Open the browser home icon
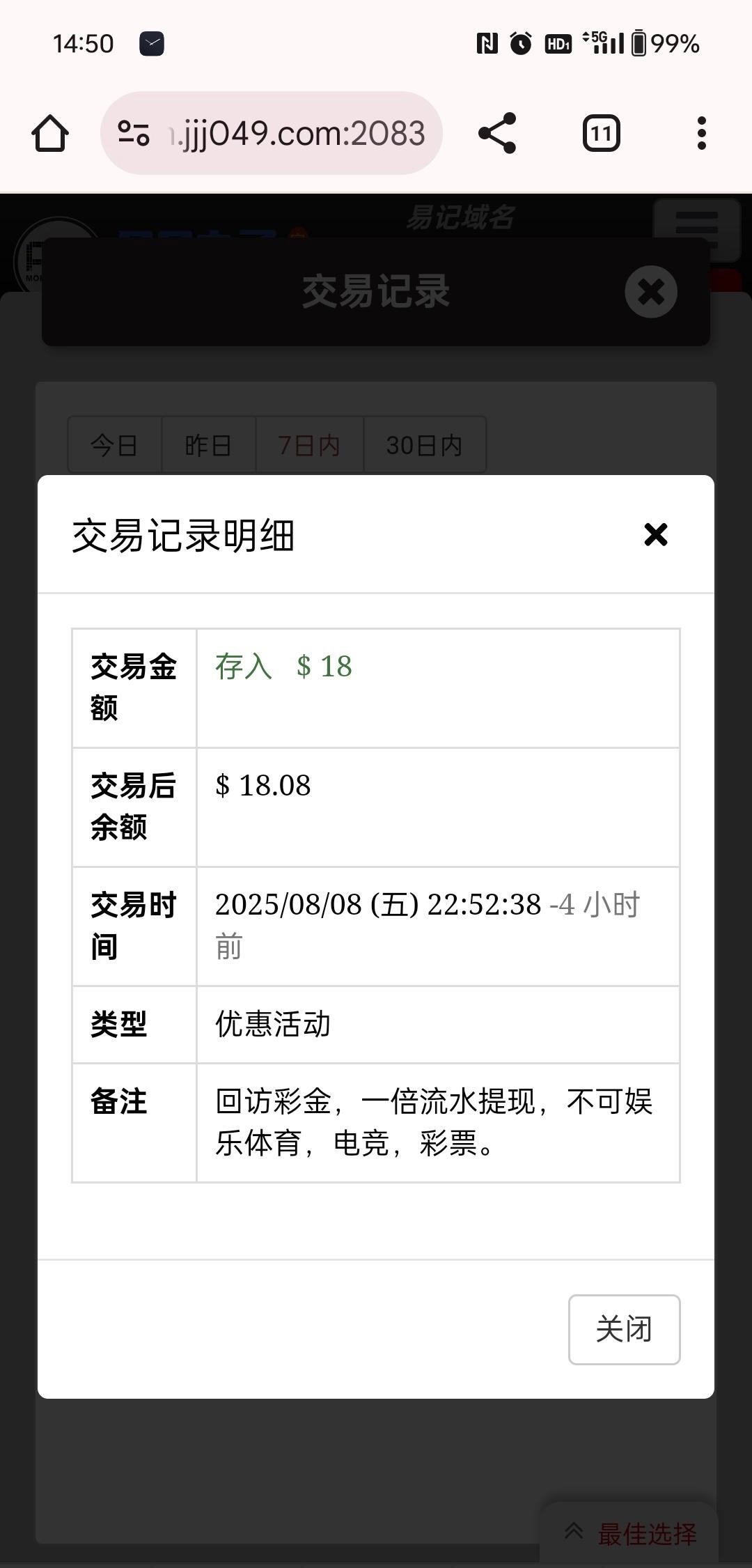752x1568 pixels. (x=50, y=132)
